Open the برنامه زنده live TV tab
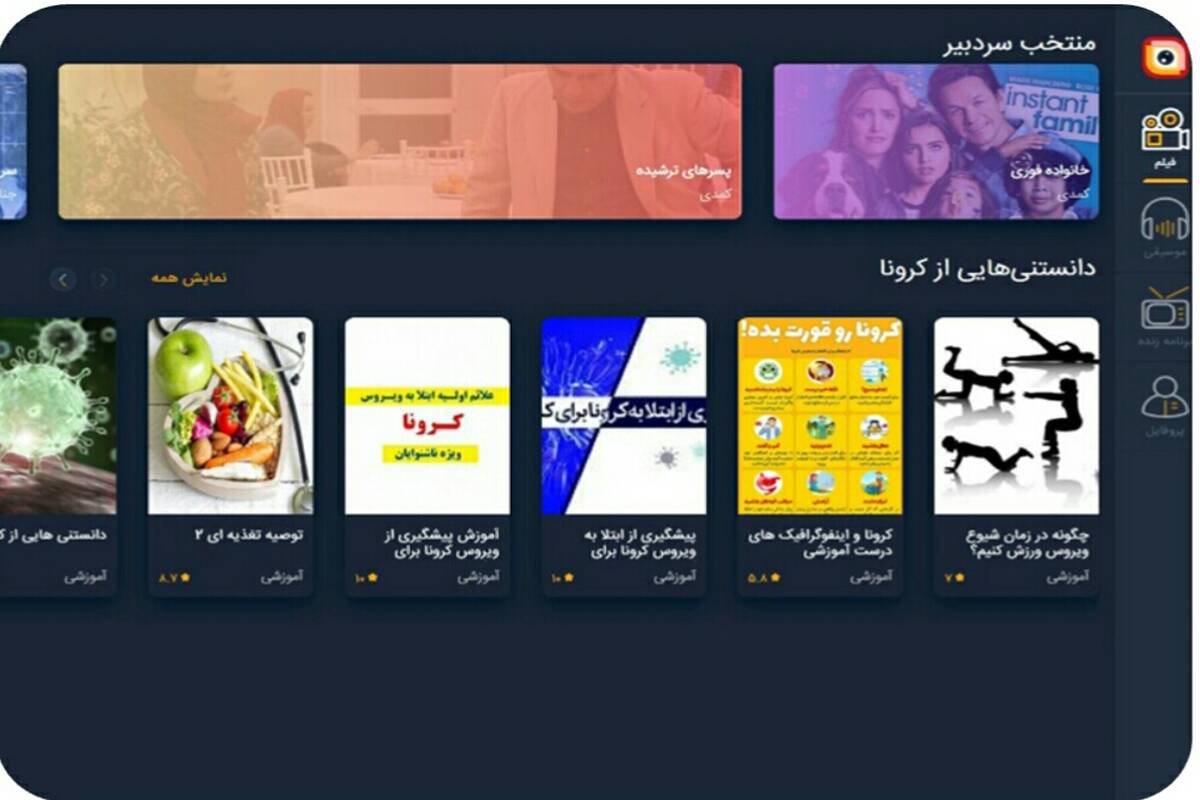 point(1165,316)
